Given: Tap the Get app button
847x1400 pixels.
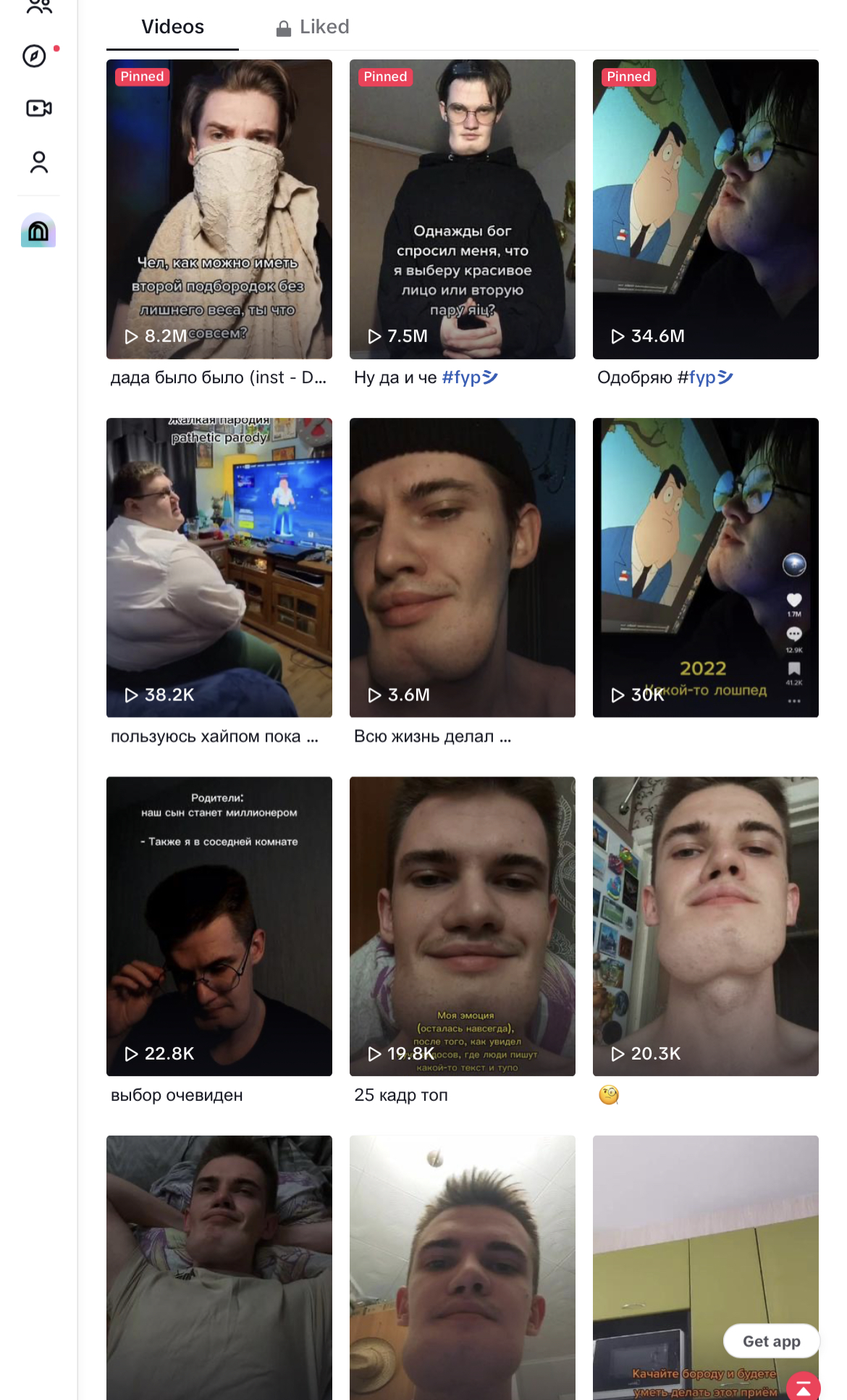Looking at the screenshot, I should coord(772,1341).
